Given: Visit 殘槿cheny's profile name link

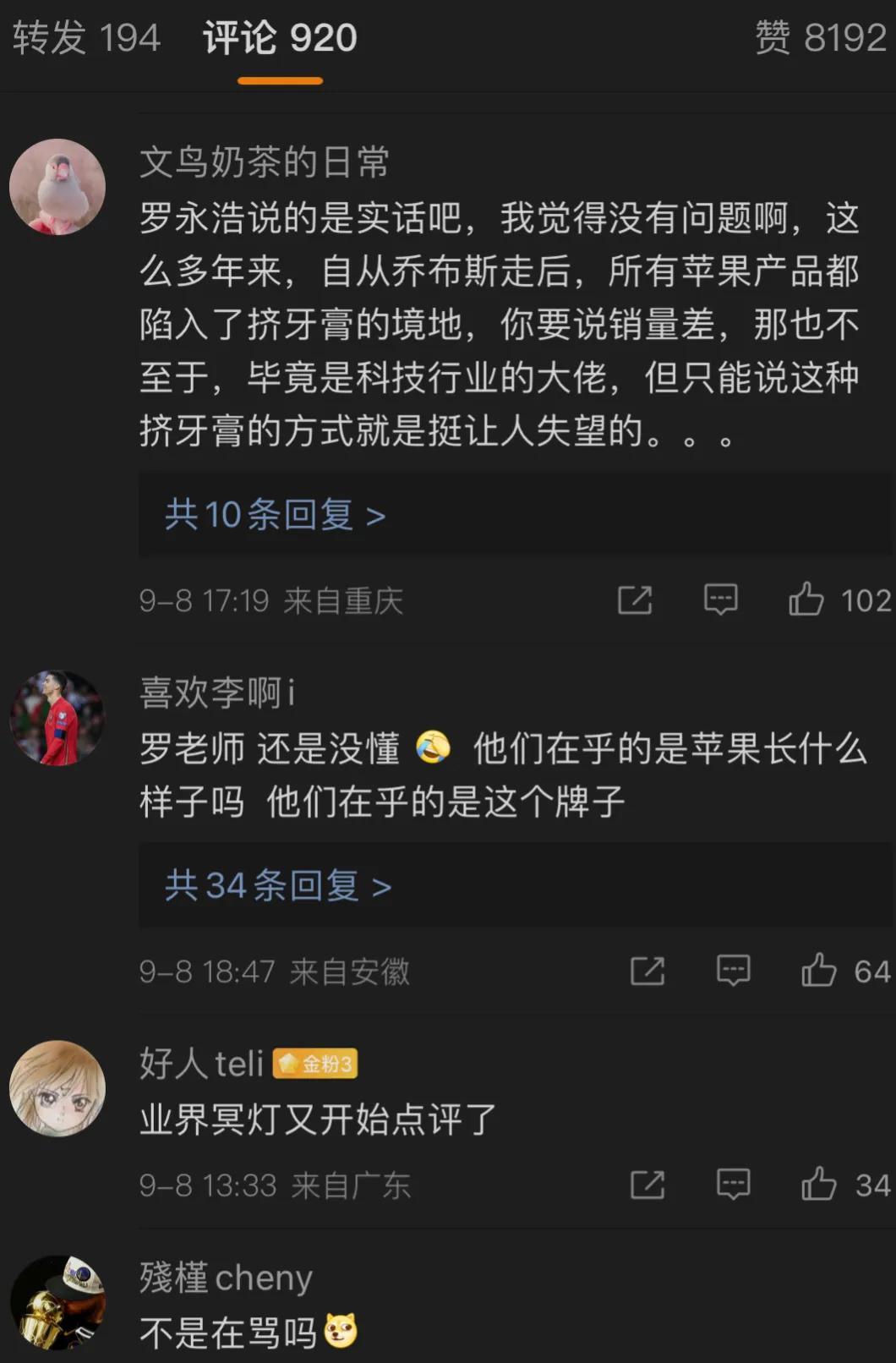Looking at the screenshot, I should [x=224, y=1278].
